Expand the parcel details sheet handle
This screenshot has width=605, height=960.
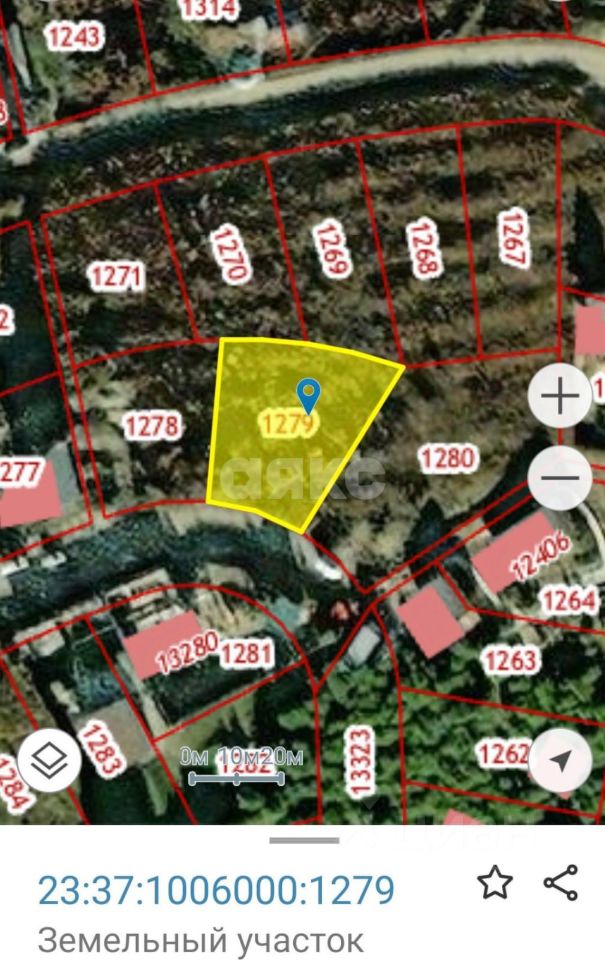point(304,840)
